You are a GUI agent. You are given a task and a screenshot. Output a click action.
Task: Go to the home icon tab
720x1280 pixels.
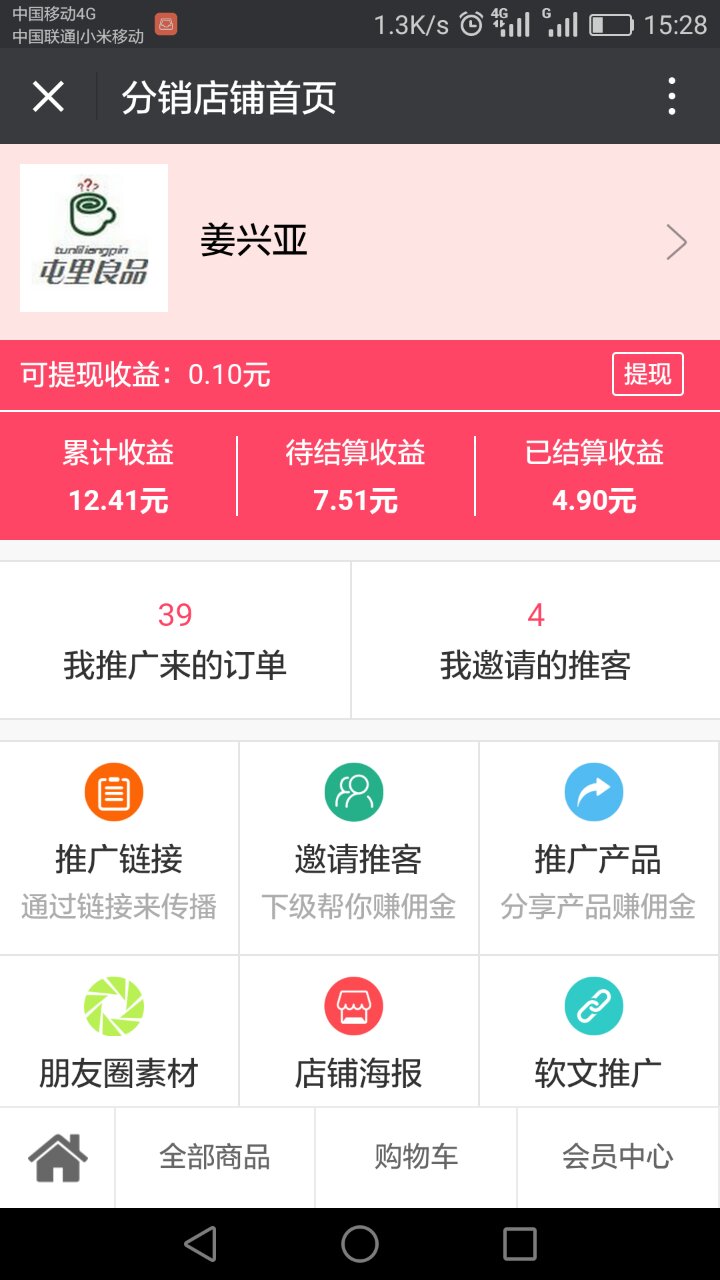point(58,1158)
